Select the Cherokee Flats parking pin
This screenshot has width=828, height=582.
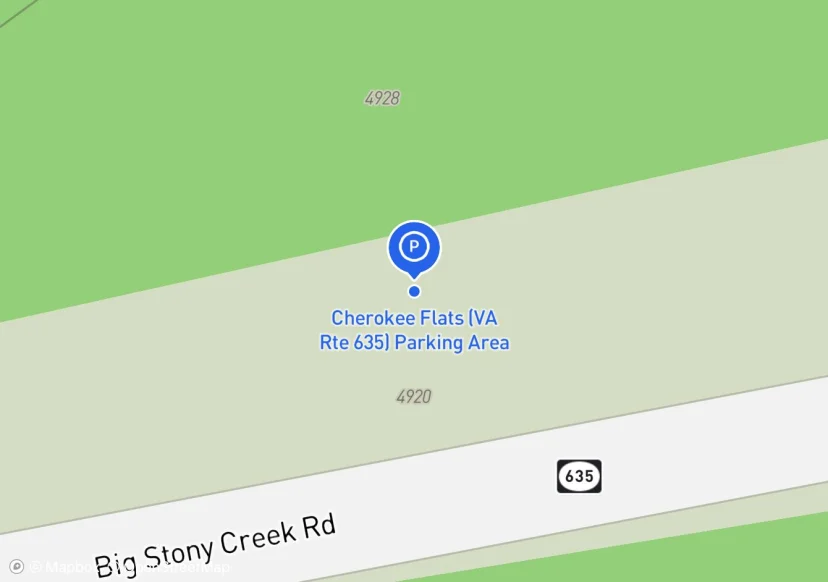pyautogui.click(x=414, y=249)
